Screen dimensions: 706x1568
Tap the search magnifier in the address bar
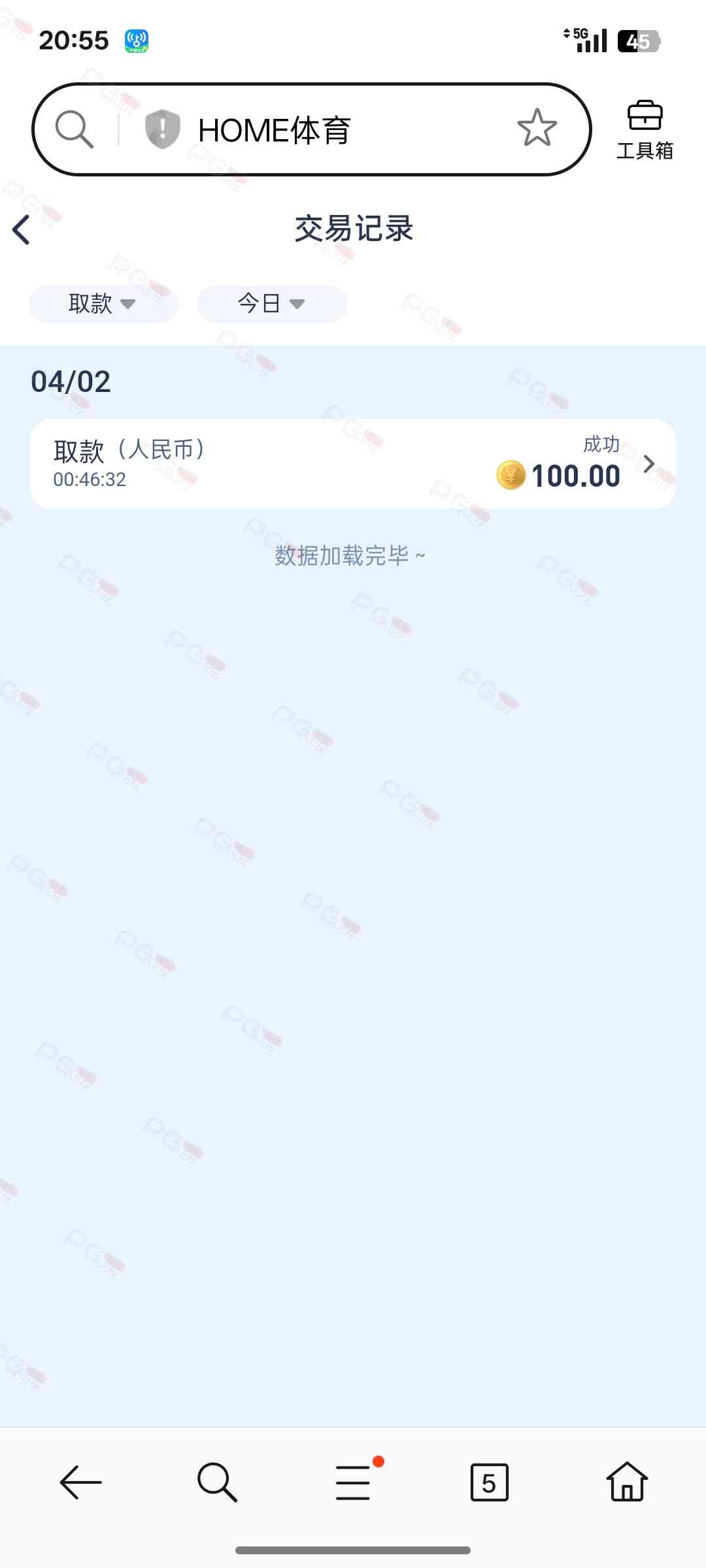coord(74,129)
